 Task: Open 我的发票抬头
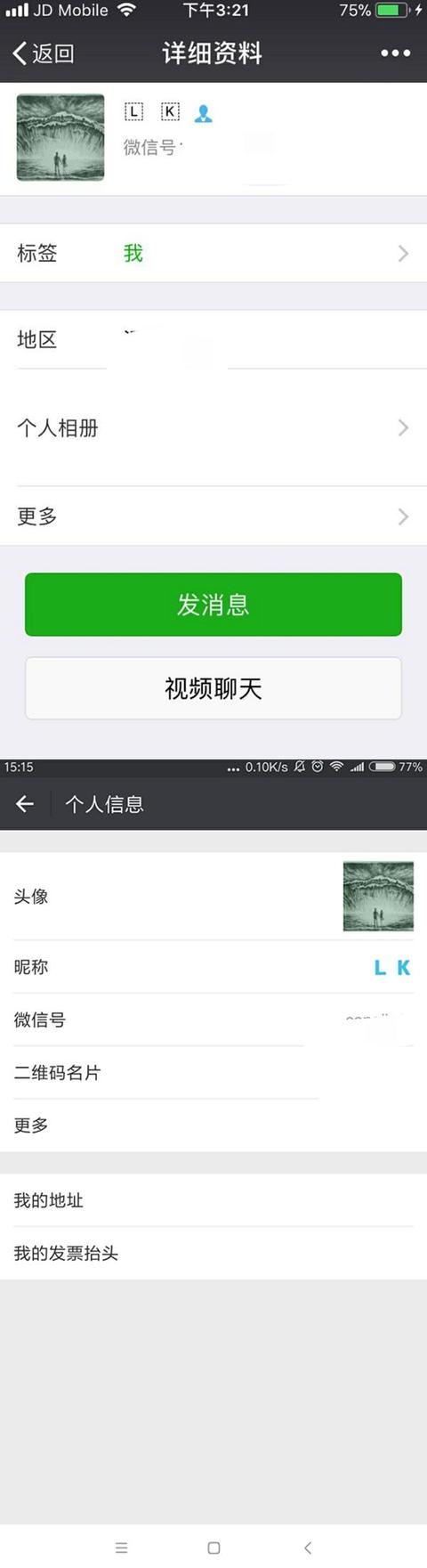pyautogui.click(x=213, y=1253)
